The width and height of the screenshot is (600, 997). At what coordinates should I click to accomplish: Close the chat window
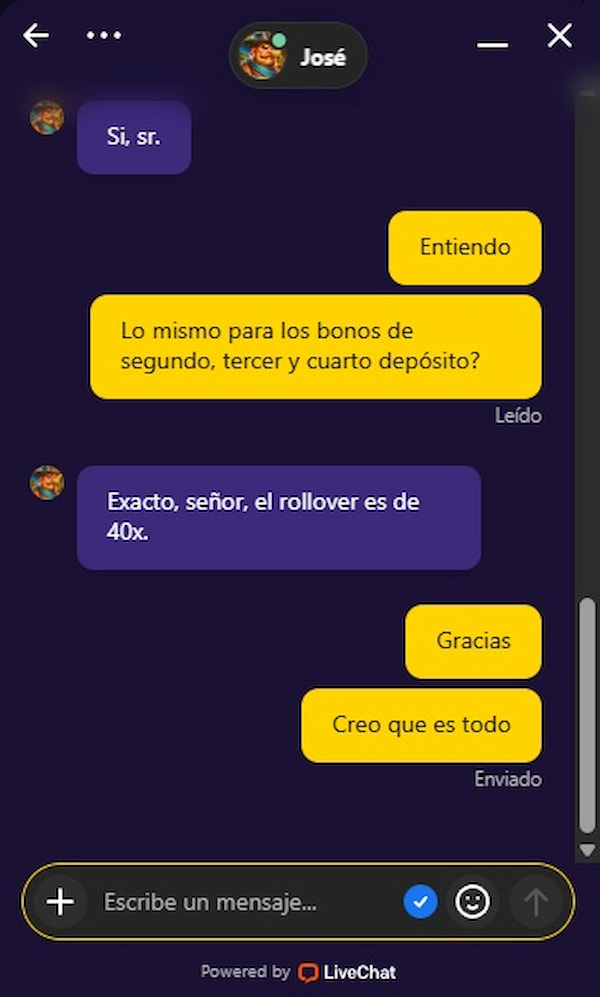[x=560, y=36]
